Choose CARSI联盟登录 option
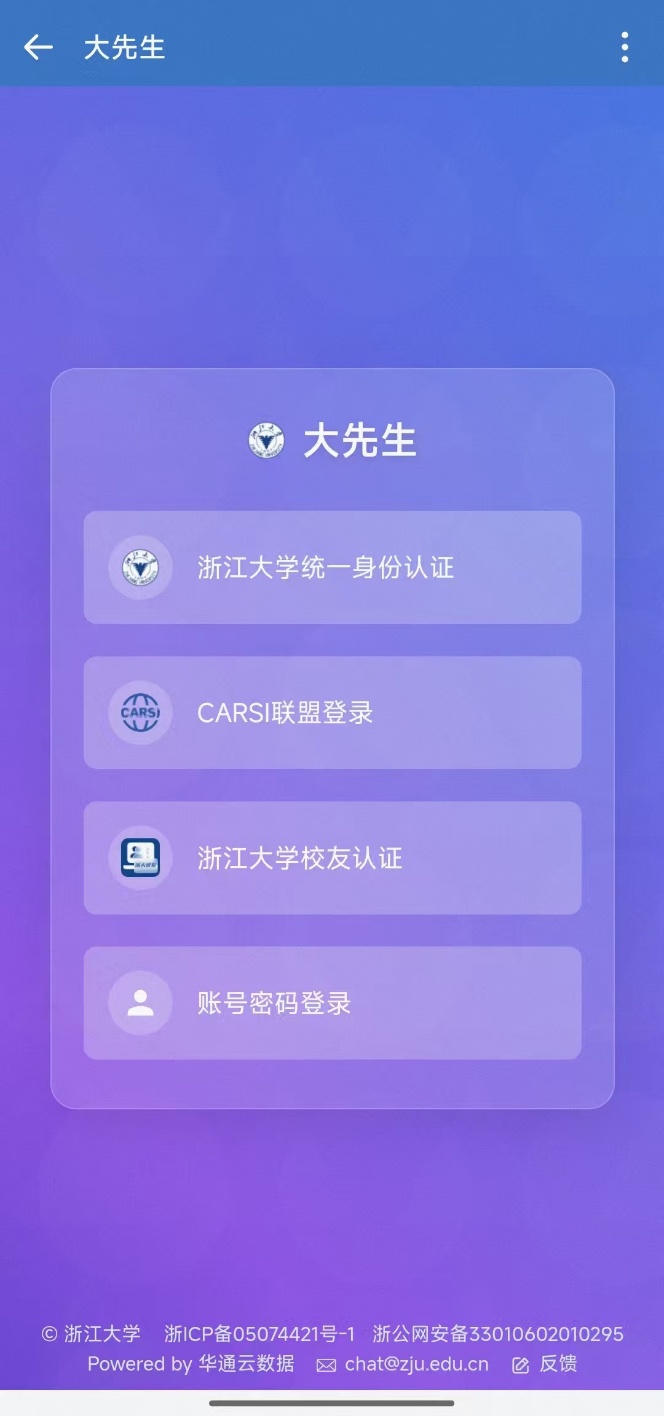This screenshot has width=664, height=1416. (332, 713)
